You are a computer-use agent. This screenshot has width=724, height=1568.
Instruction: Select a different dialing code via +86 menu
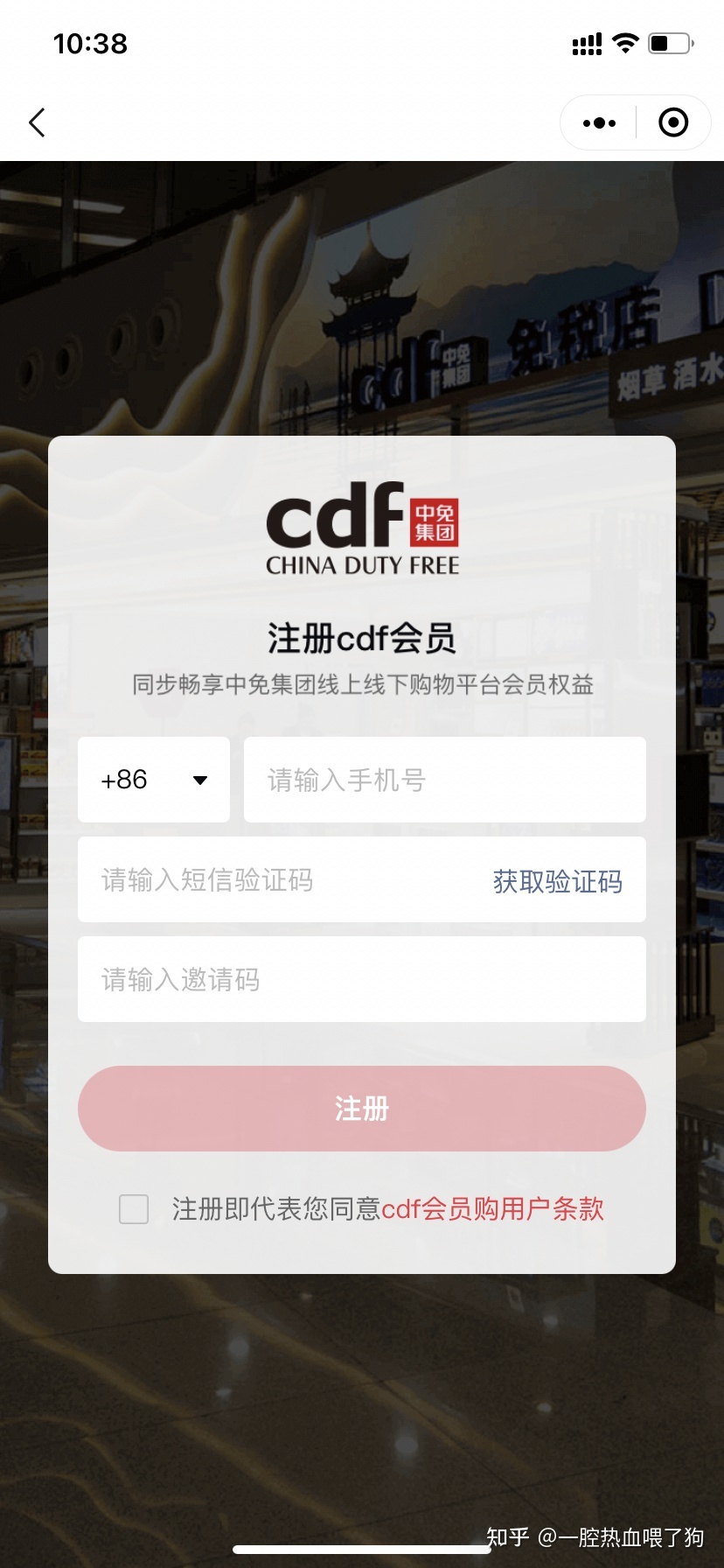[x=153, y=780]
